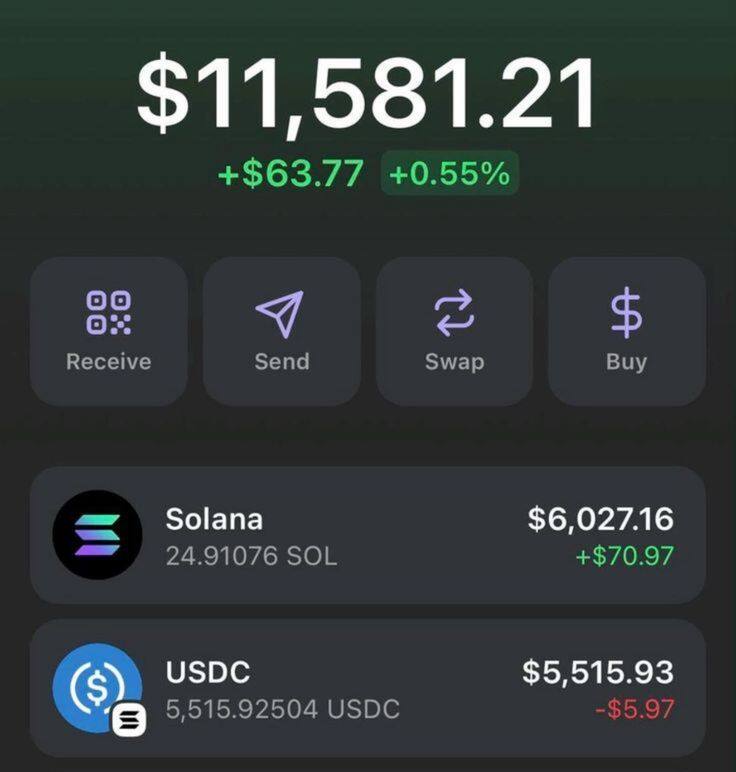Viewport: 736px width, 772px height.
Task: Open the Receive QR code button
Action: pos(109,331)
